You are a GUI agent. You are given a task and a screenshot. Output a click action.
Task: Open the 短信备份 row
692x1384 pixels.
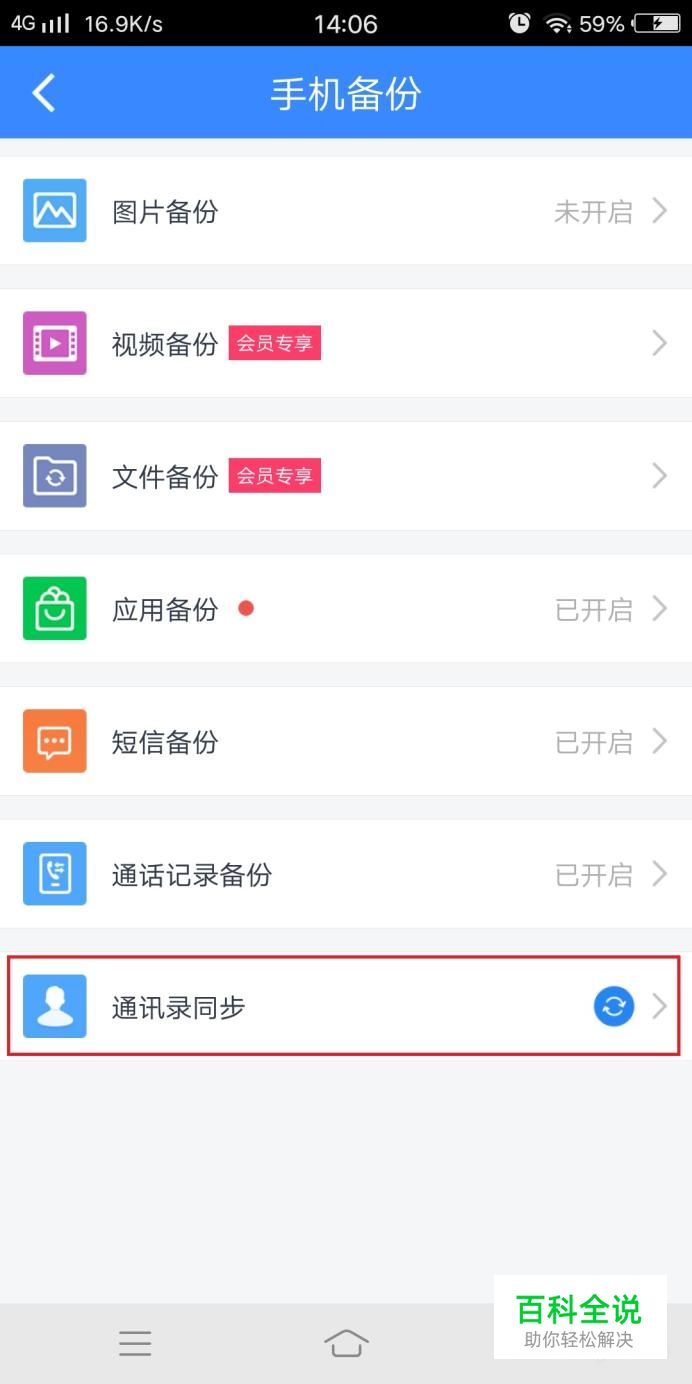point(346,741)
